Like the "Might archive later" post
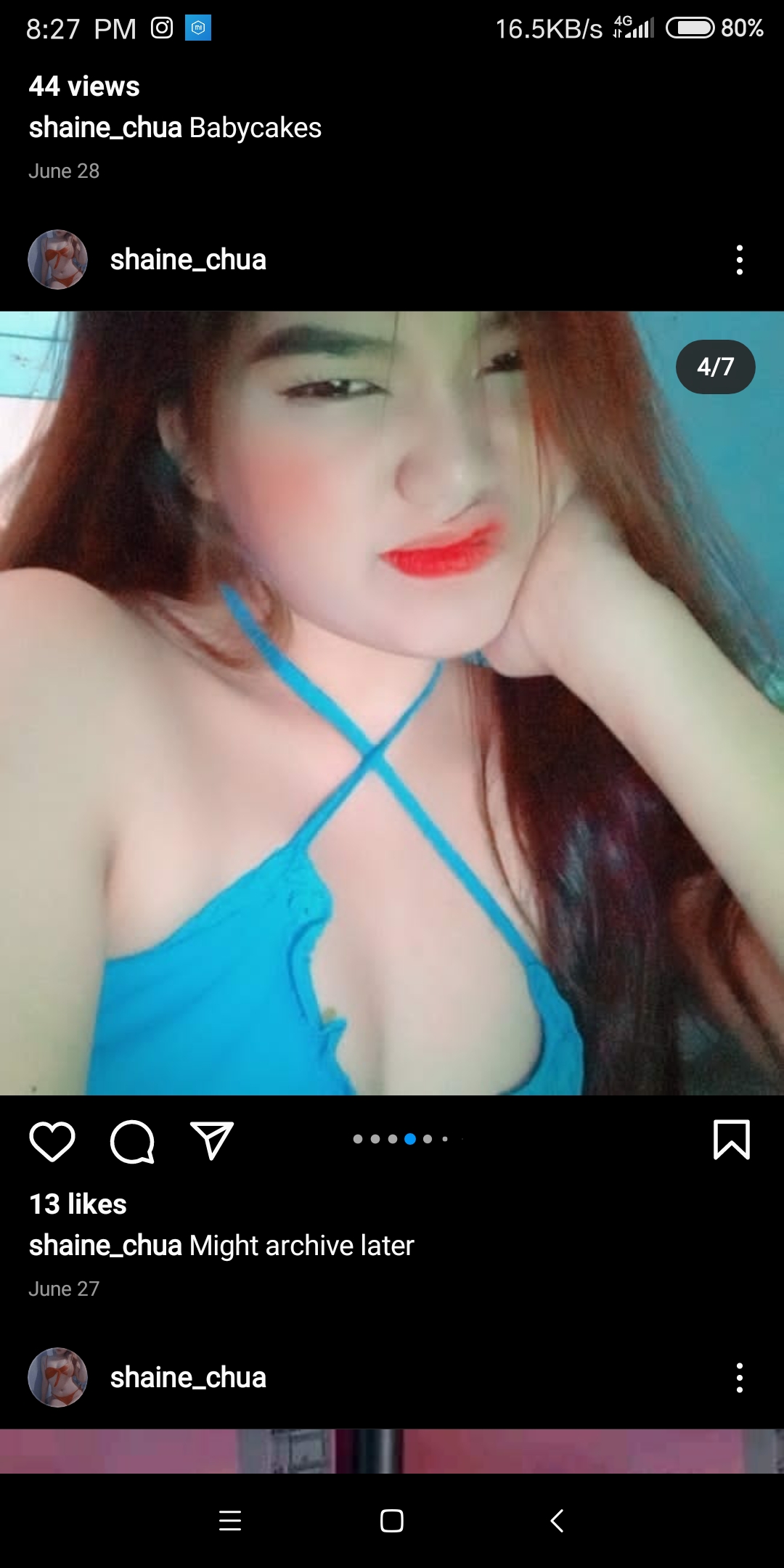The width and height of the screenshot is (784, 1568). pyautogui.click(x=52, y=1141)
